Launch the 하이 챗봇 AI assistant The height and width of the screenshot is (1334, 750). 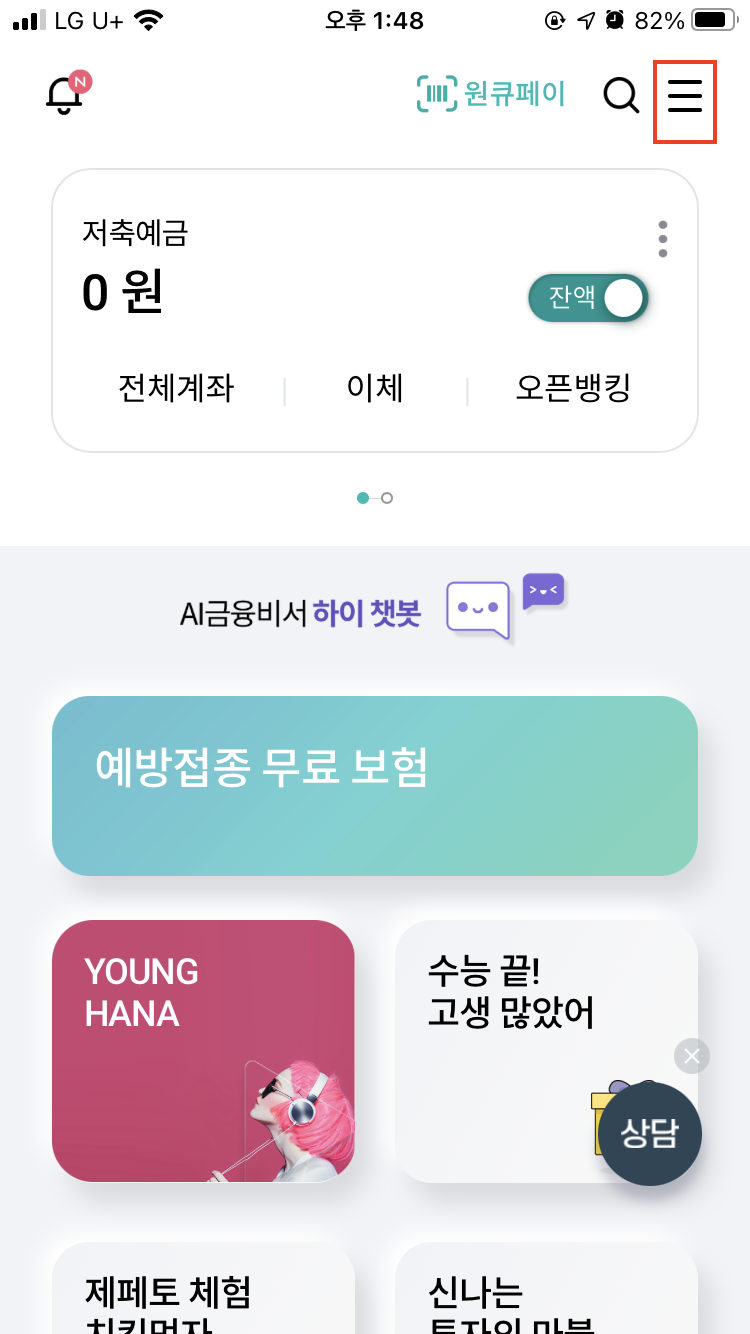(x=372, y=609)
